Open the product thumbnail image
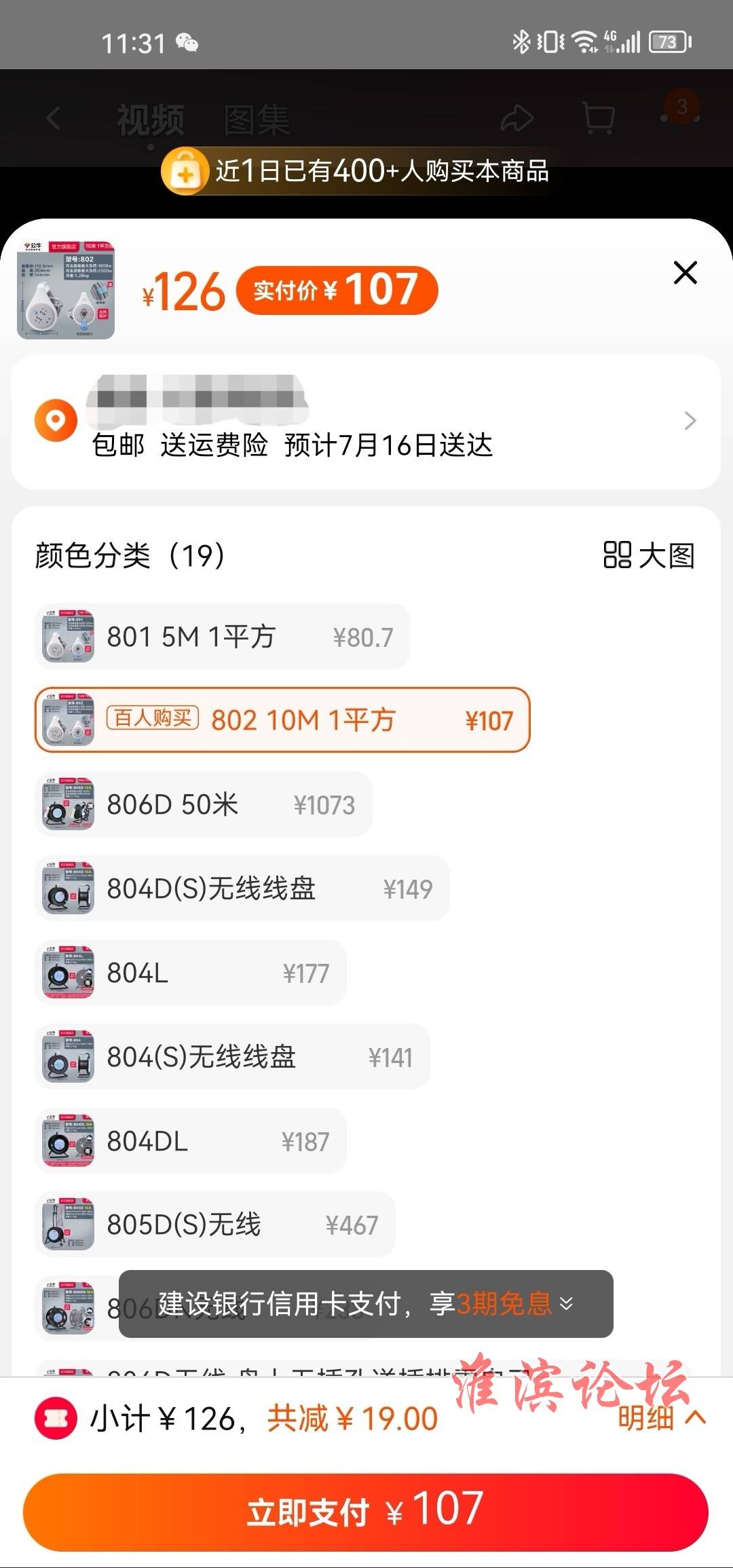Screen dimensions: 733x1568 [x=66, y=290]
